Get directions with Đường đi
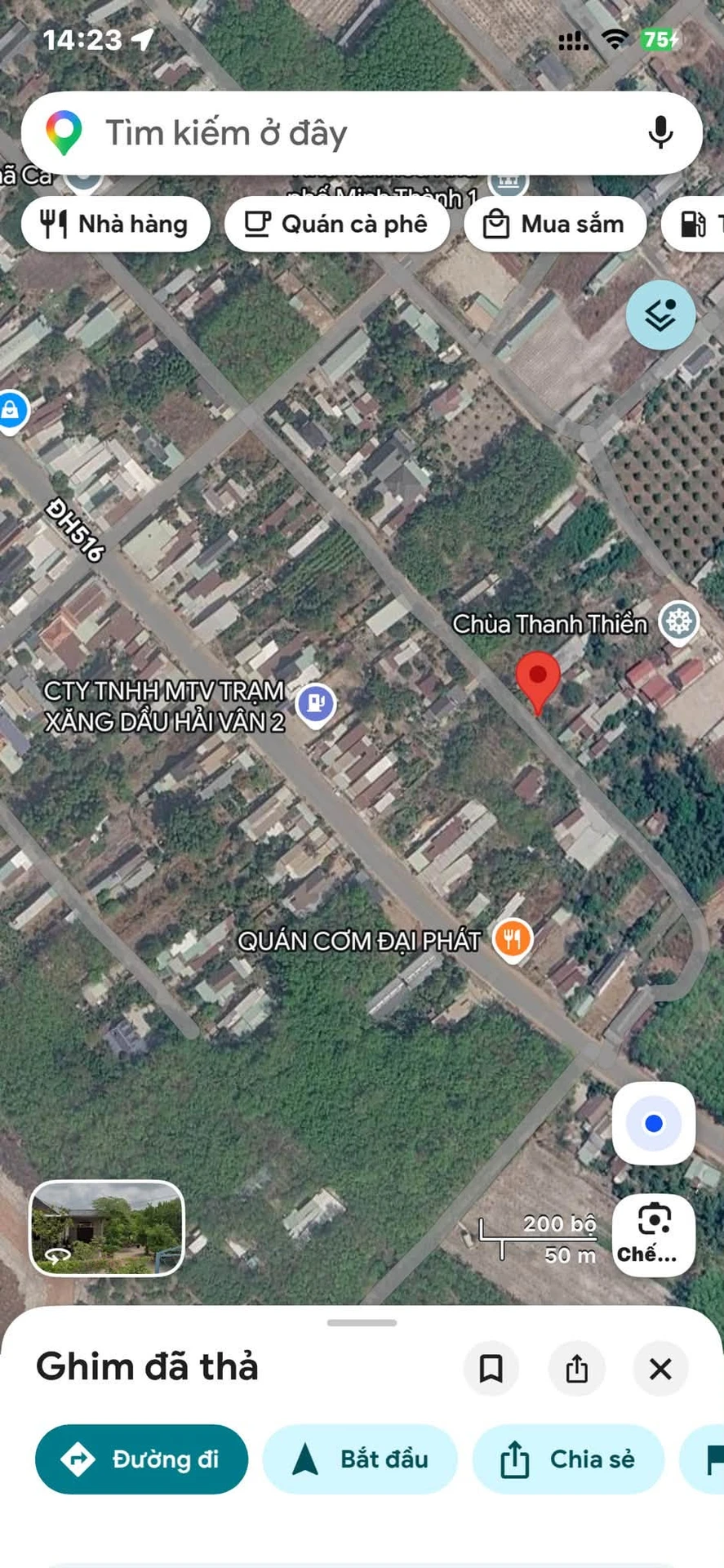Viewport: 724px width, 1568px height. coord(141,1459)
